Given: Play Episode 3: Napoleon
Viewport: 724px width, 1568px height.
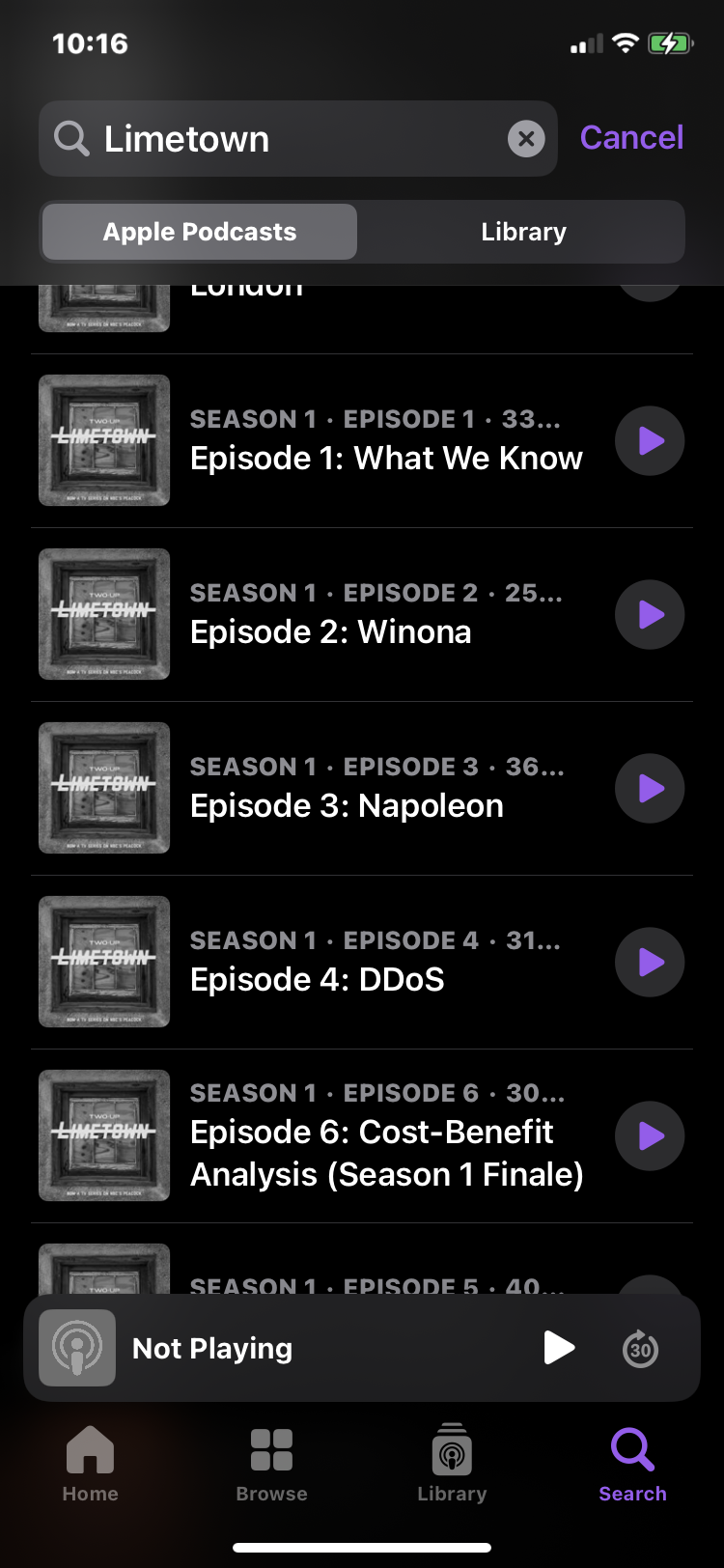Looking at the screenshot, I should pos(650,789).
